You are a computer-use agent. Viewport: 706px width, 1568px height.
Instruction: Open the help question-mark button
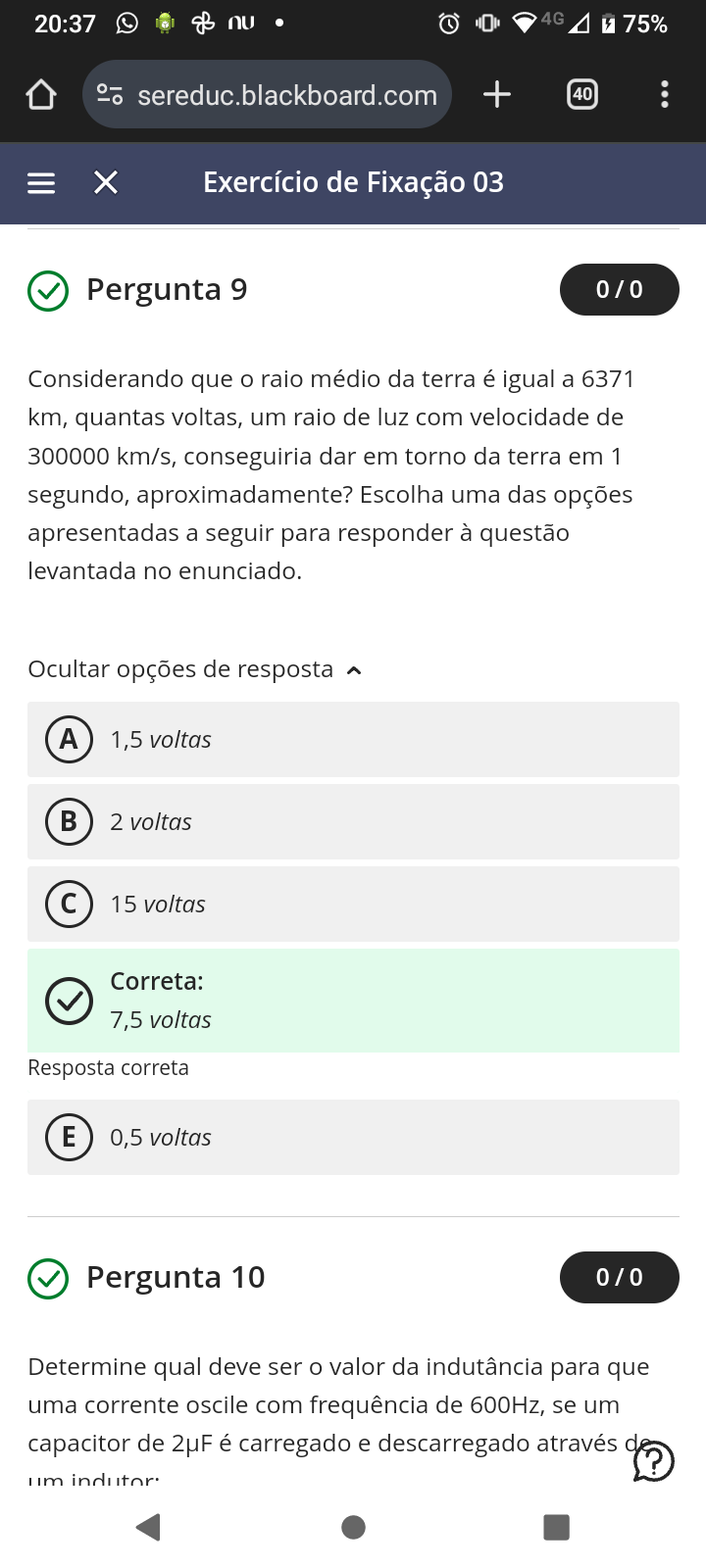click(653, 1461)
